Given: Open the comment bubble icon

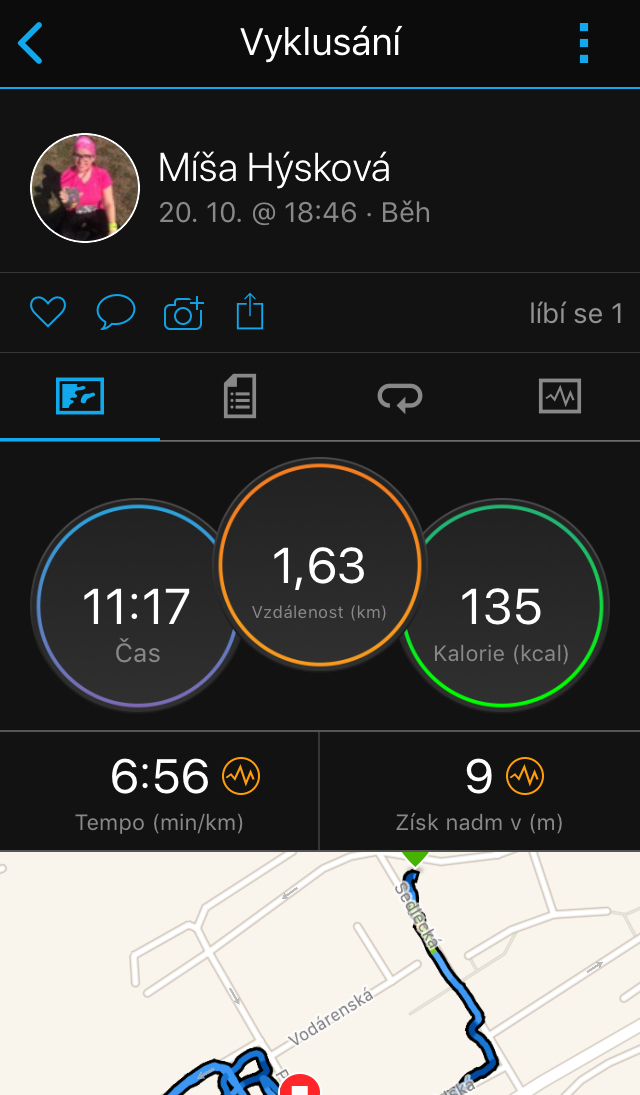Looking at the screenshot, I should point(115,311).
